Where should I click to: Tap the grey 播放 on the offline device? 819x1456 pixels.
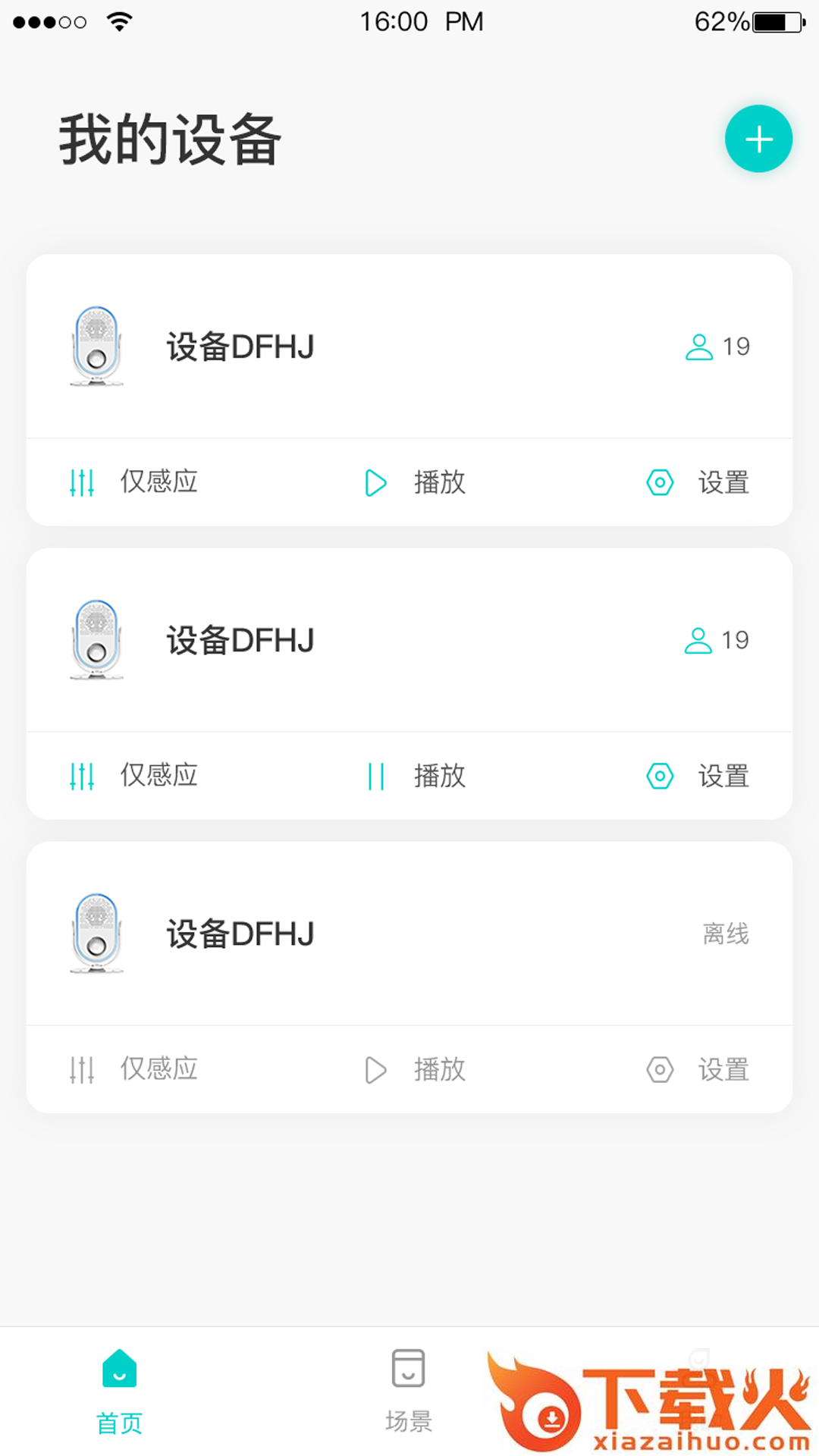point(416,1069)
